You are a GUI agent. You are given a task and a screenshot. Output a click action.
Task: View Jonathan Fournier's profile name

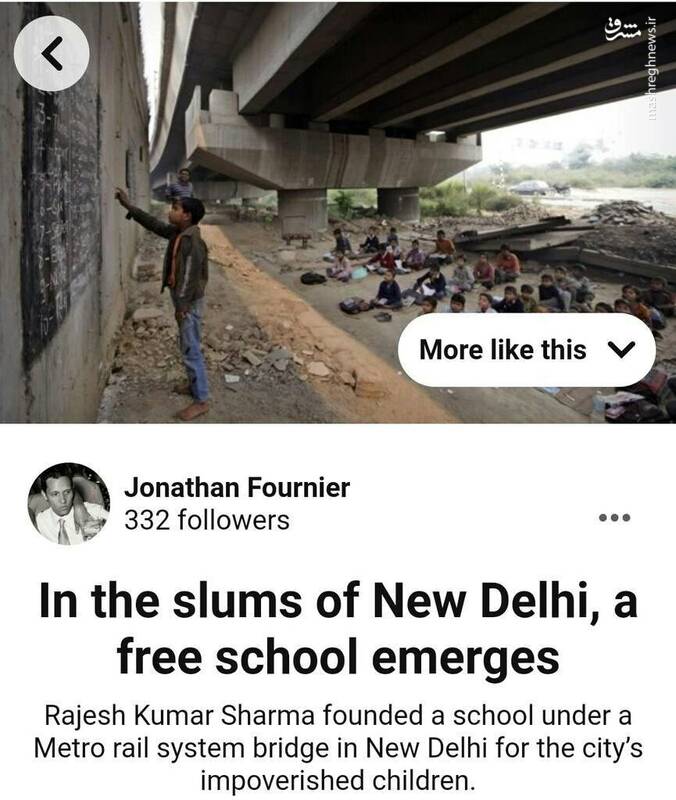238,487
